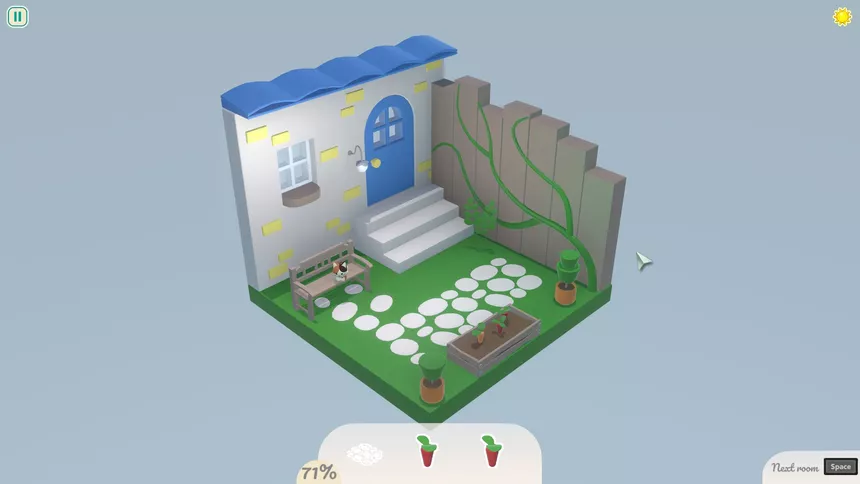This screenshot has height=484, width=860.
Task: Pick the second carrot plant in tray
Action: (x=491, y=451)
